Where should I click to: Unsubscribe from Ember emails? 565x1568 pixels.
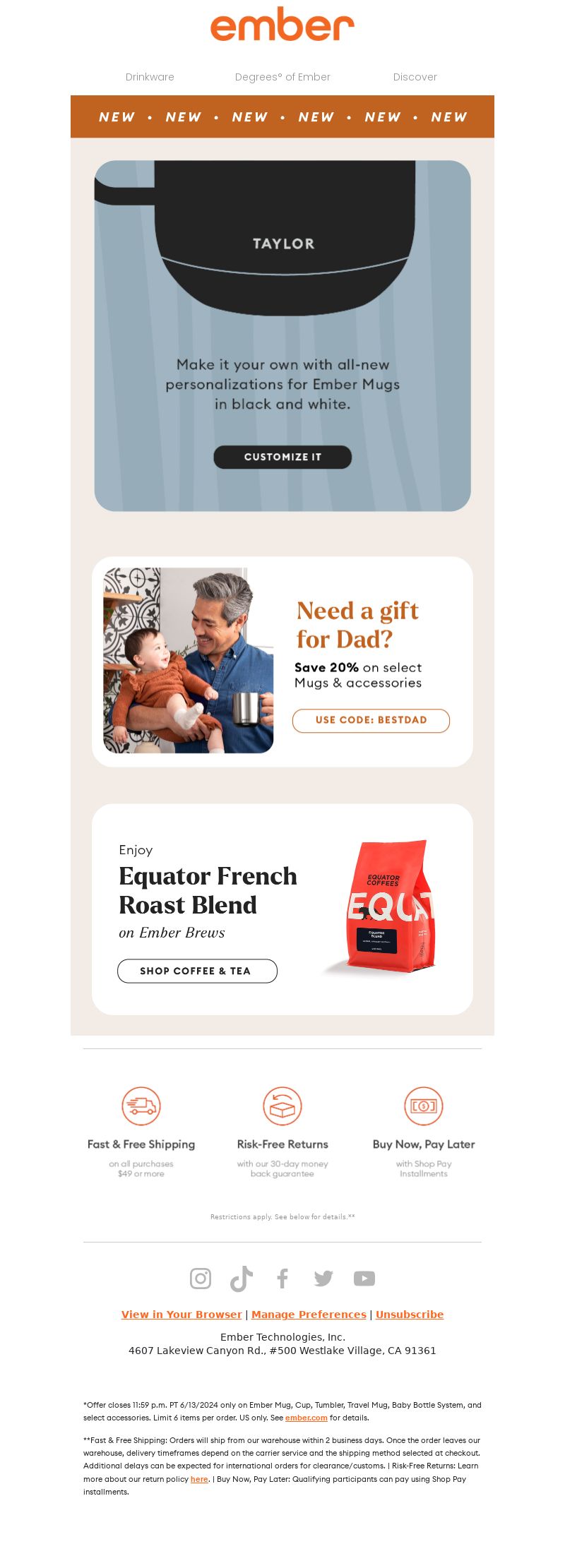click(x=410, y=1314)
